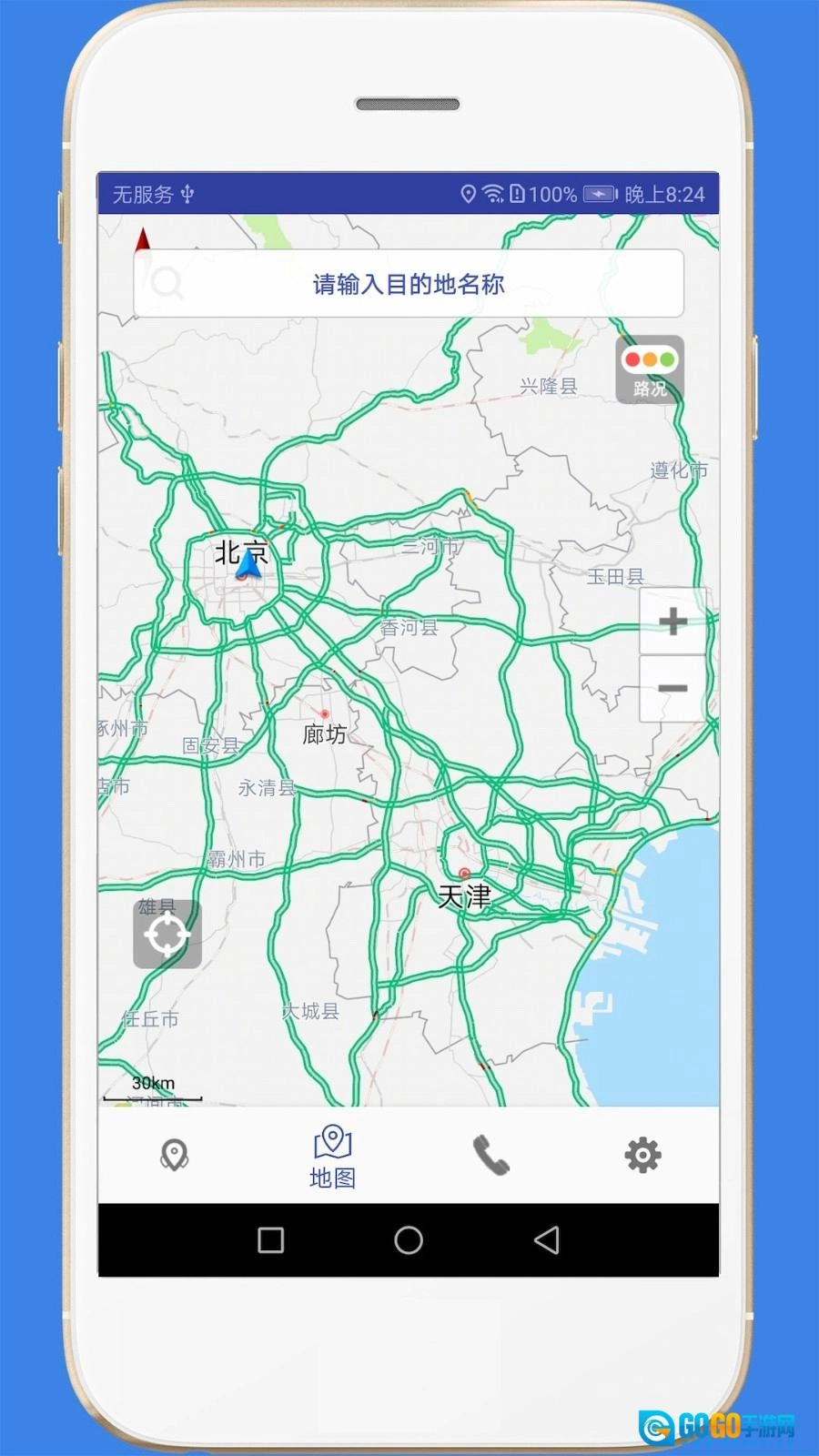Tap the Android home circle button
The height and width of the screenshot is (1456, 819).
click(409, 1240)
